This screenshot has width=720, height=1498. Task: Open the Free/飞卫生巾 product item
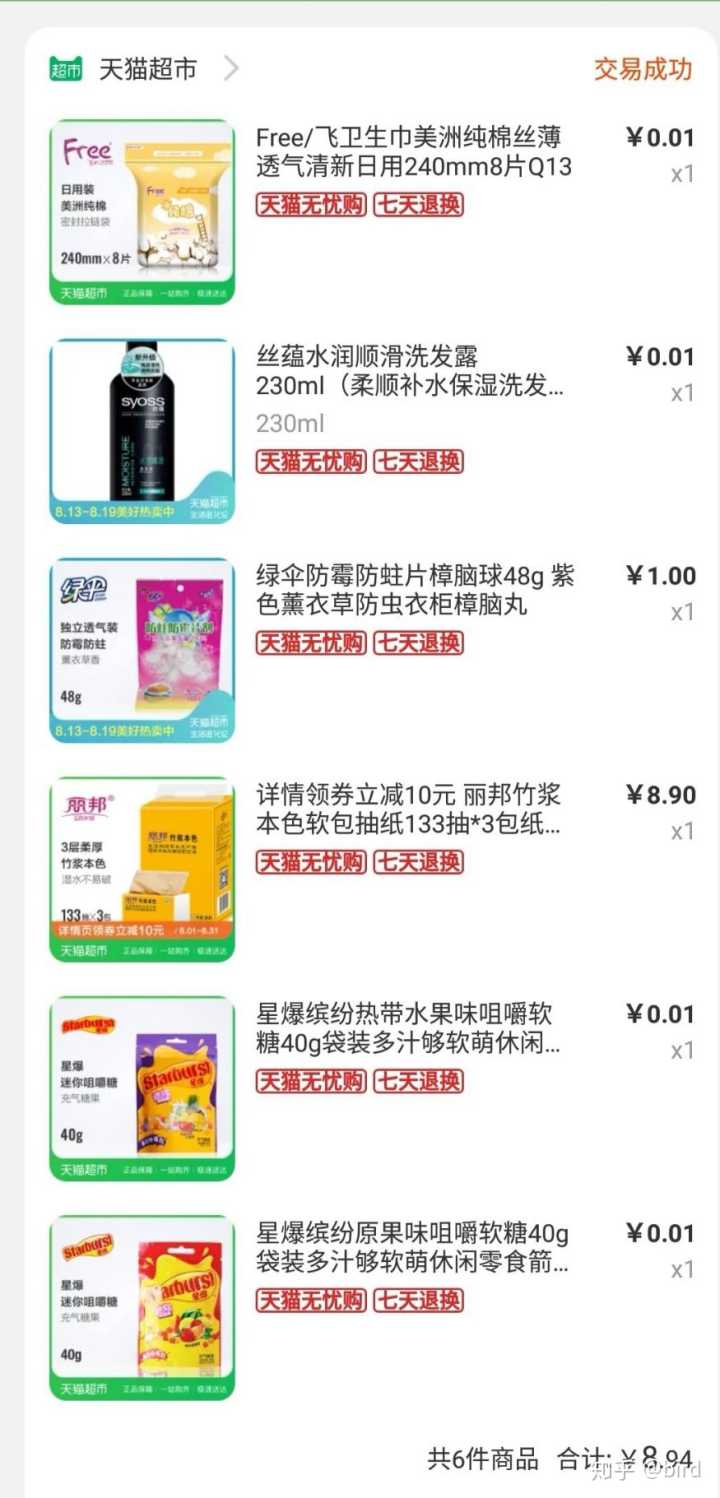[x=413, y=152]
